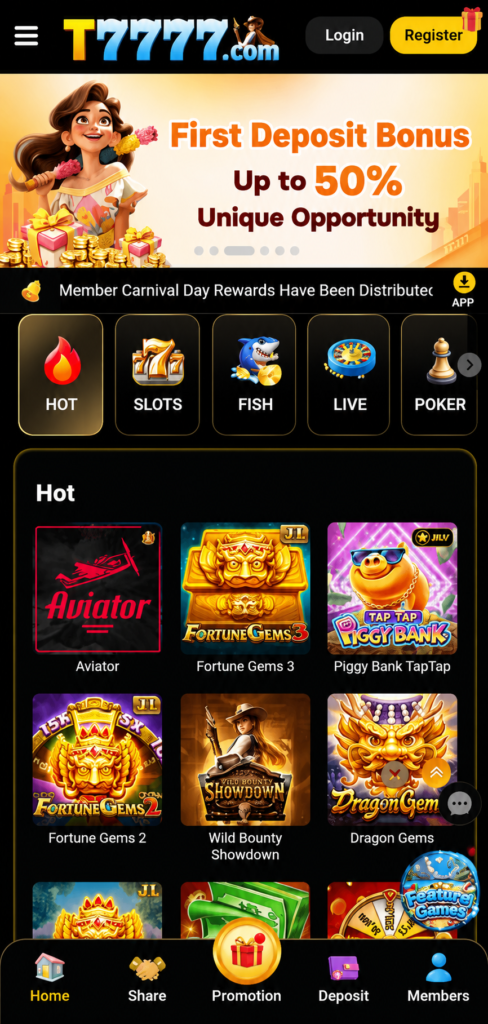Select the LIVE category
The height and width of the screenshot is (1024, 488).
tap(349, 375)
